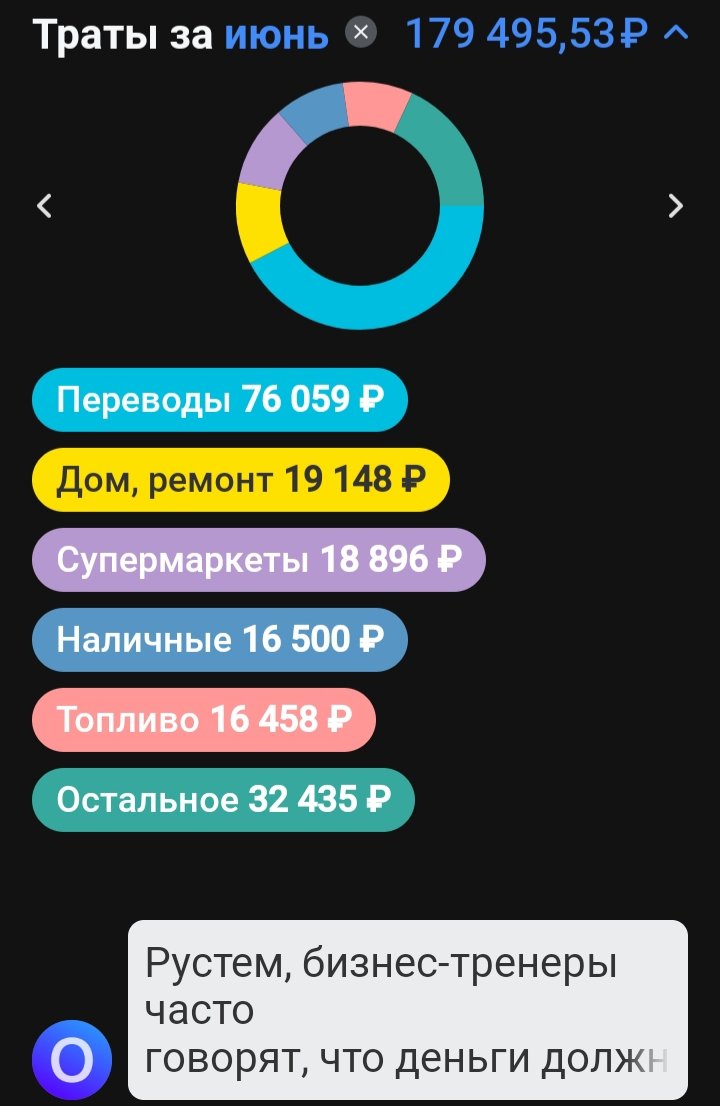The height and width of the screenshot is (1106, 720).
Task: Tap the Супермаркеты 18 896 ₽ chip
Action: click(259, 560)
